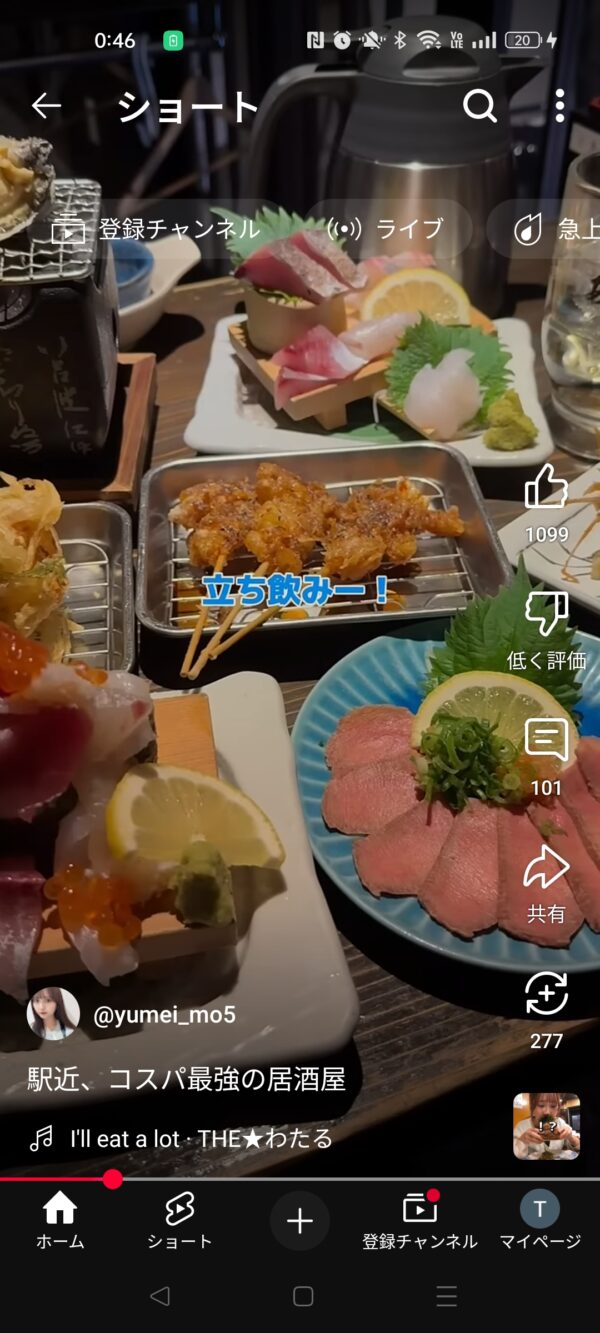This screenshot has width=600, height=1333.
Task: Like this Short
Action: 546,489
